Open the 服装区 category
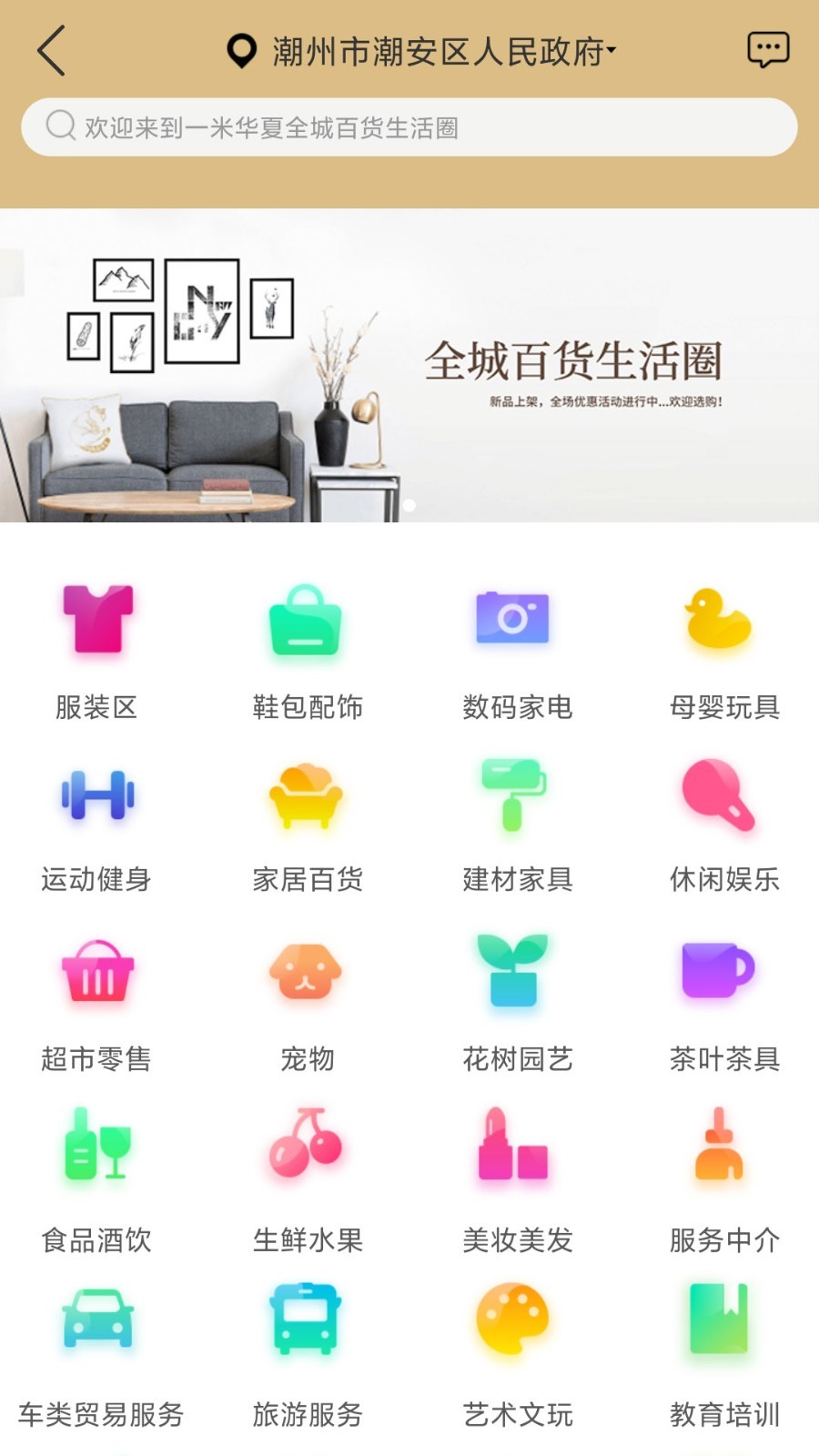Viewport: 819px width, 1456px height. tap(97, 648)
